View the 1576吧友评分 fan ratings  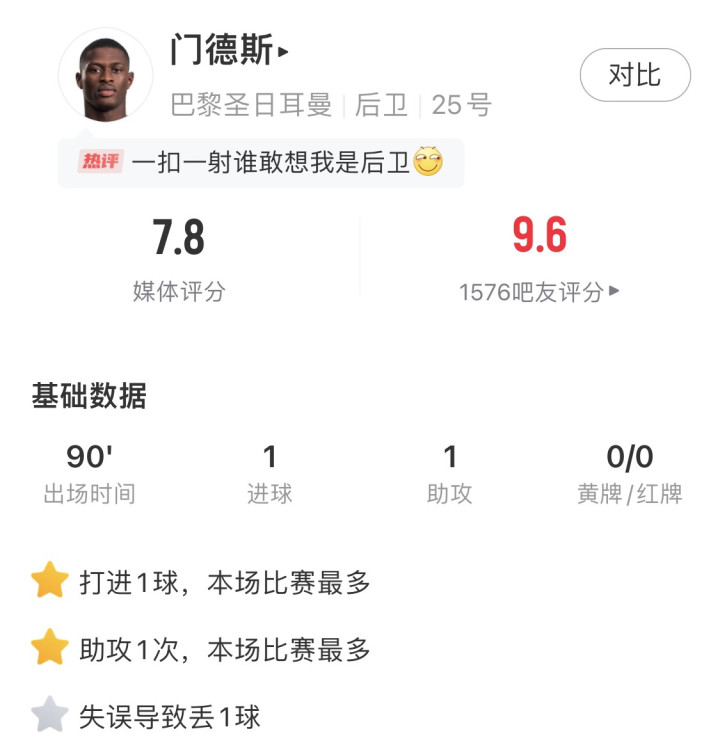(539, 292)
